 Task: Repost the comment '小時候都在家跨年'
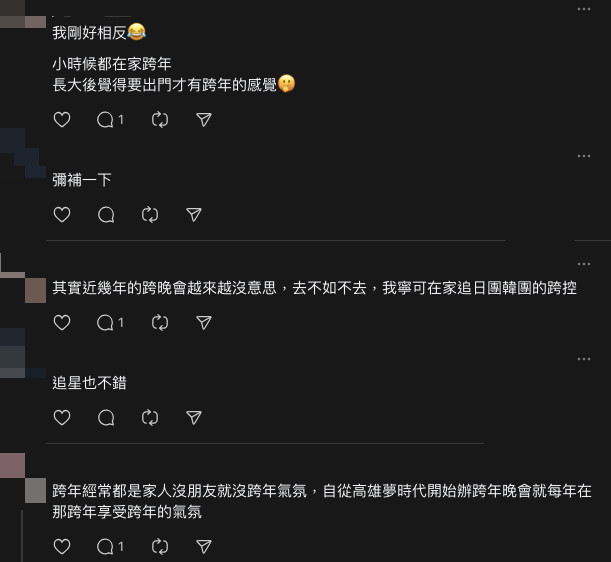pos(159,120)
